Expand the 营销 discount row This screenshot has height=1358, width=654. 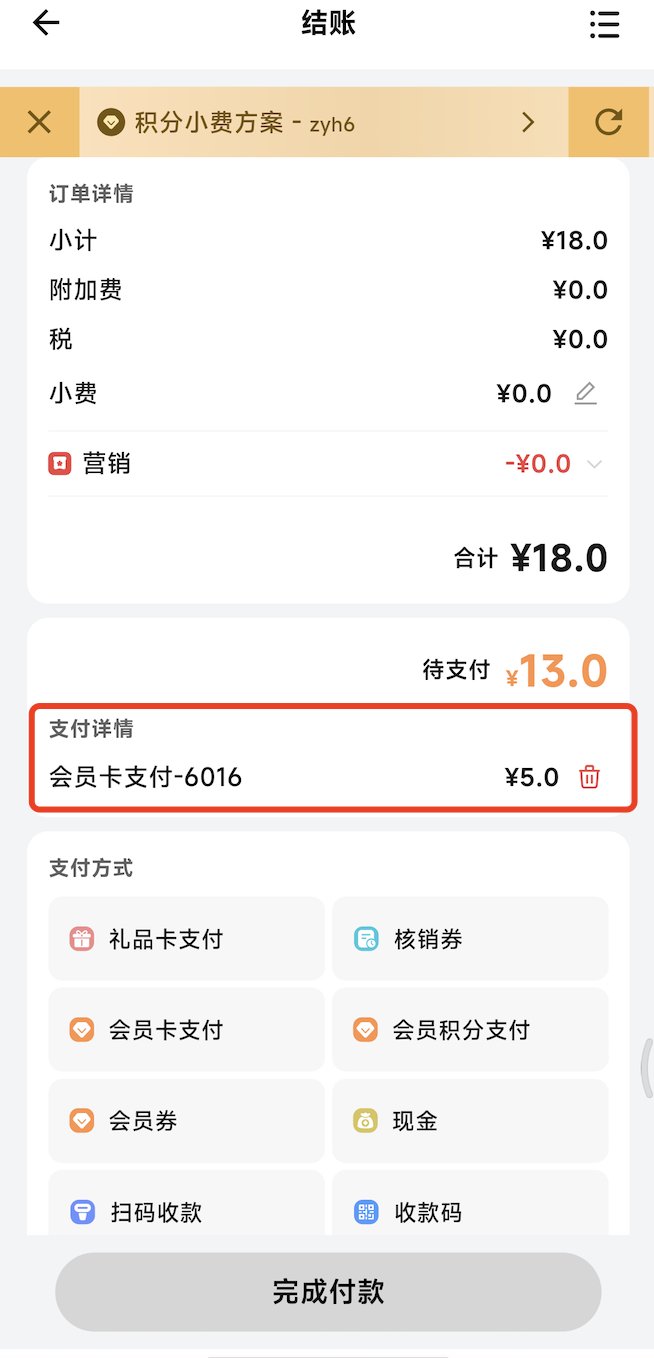pos(595,464)
